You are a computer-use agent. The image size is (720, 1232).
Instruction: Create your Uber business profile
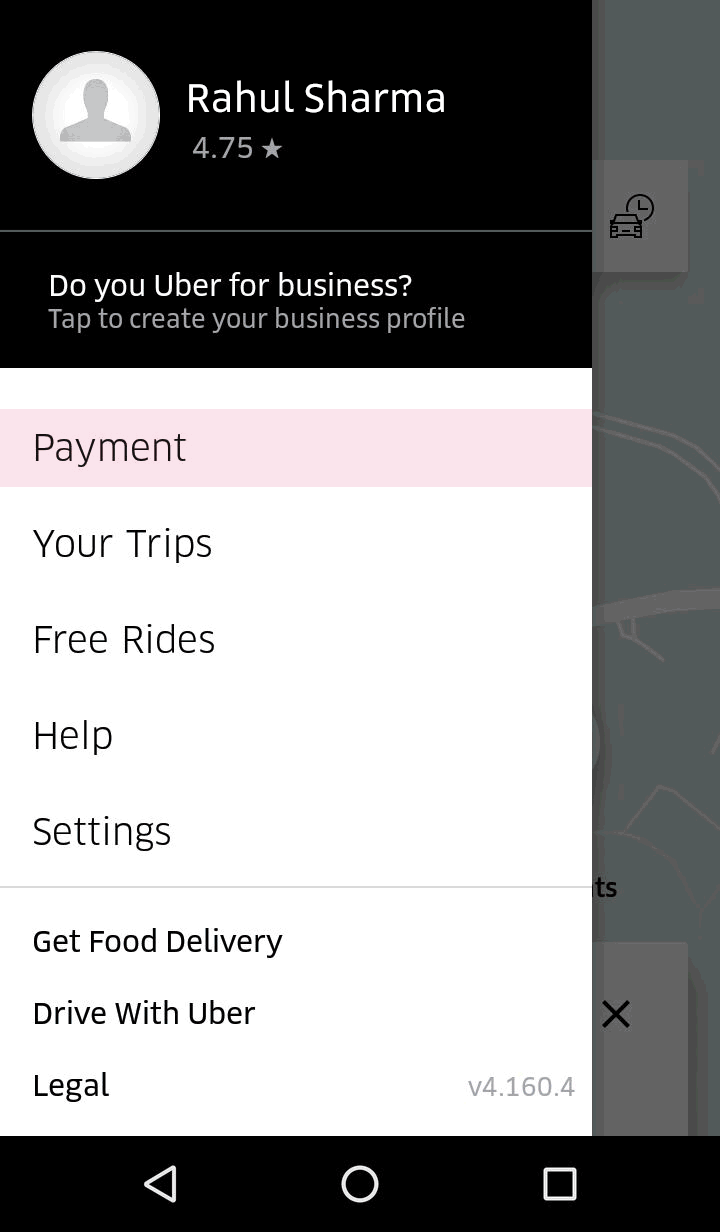(x=256, y=301)
